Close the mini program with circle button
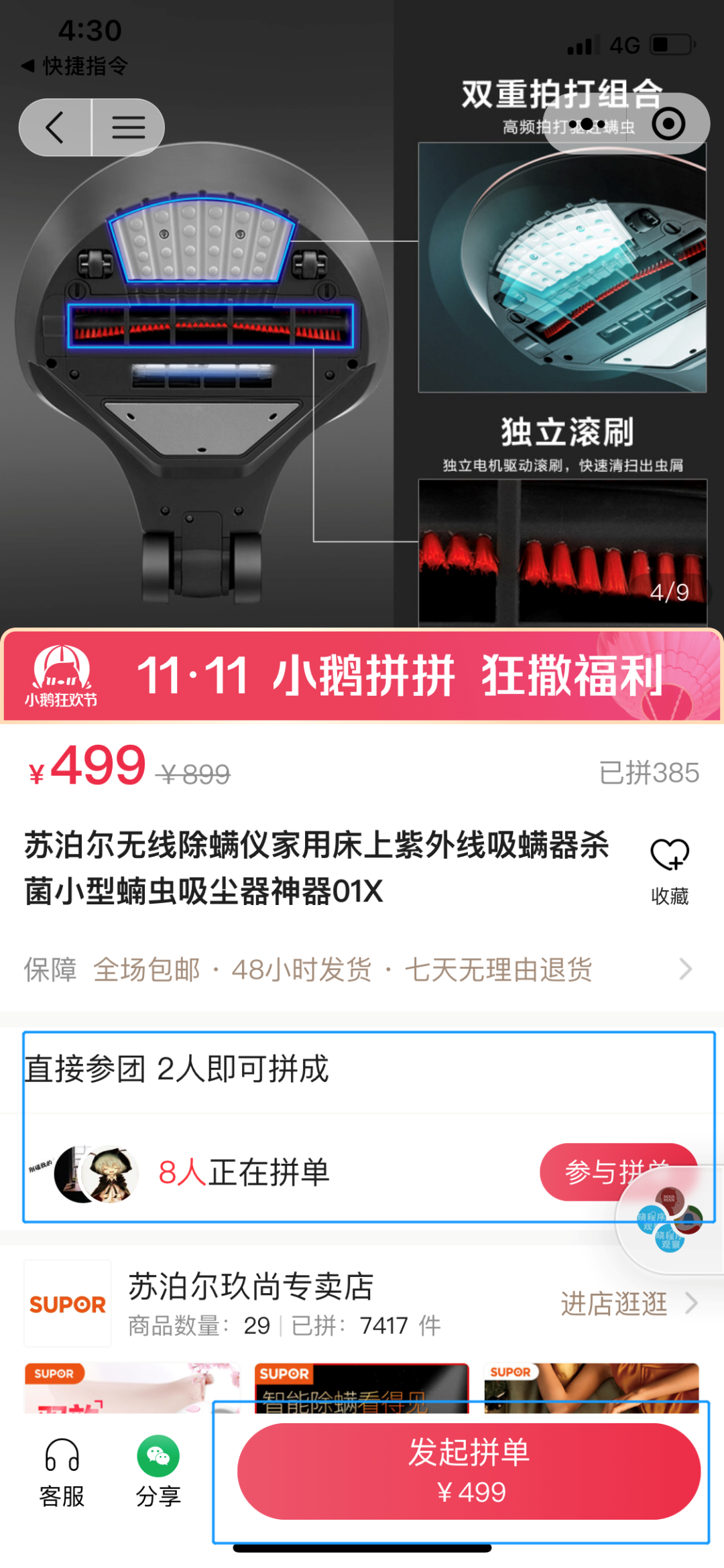 pos(668,124)
